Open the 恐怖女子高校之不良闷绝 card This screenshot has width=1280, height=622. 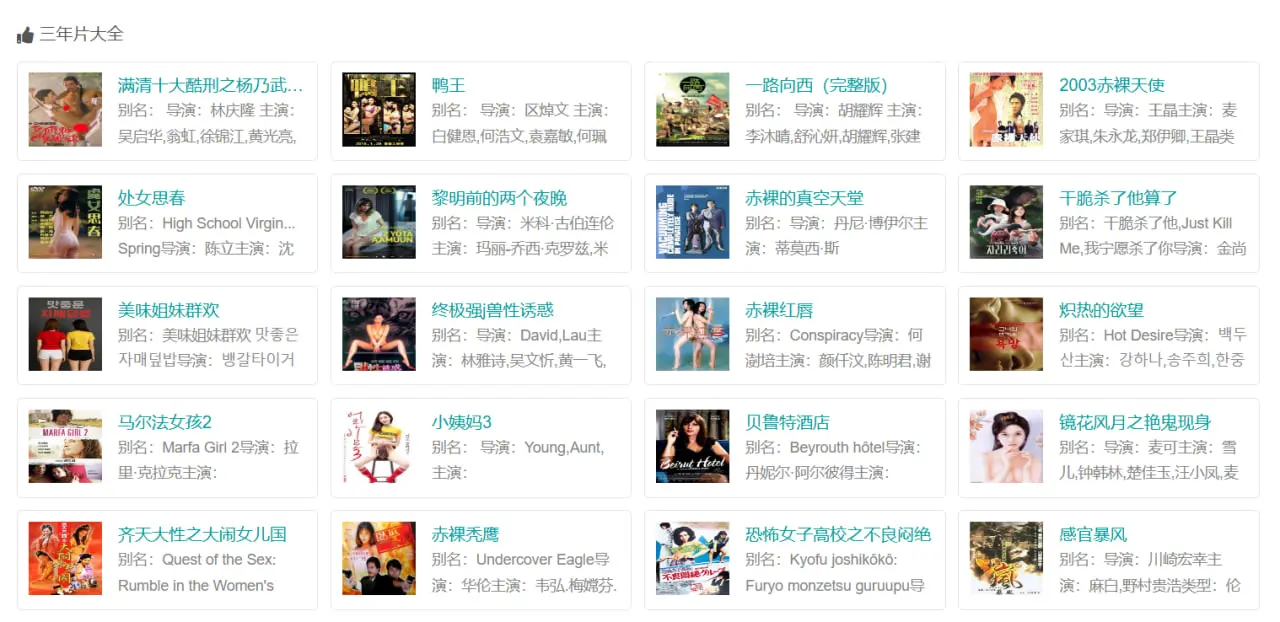(x=837, y=534)
